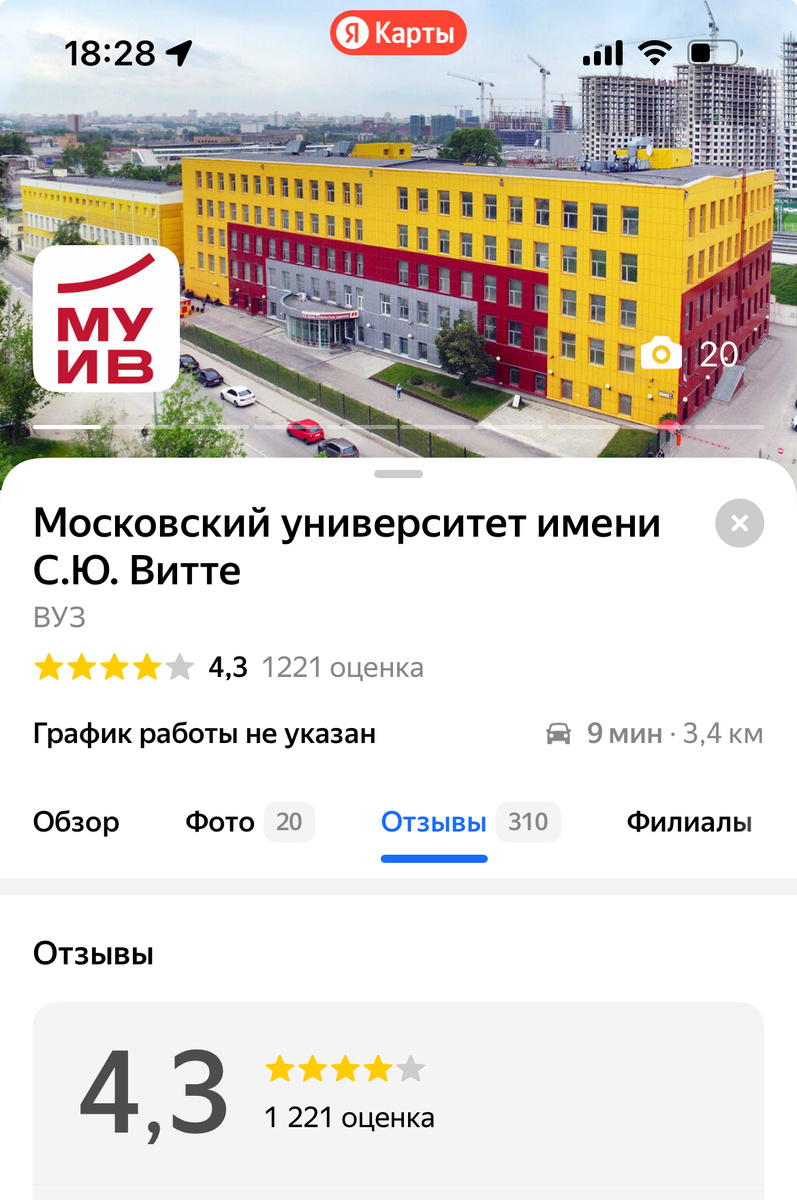Switch to the Обзор tab

tap(75, 822)
